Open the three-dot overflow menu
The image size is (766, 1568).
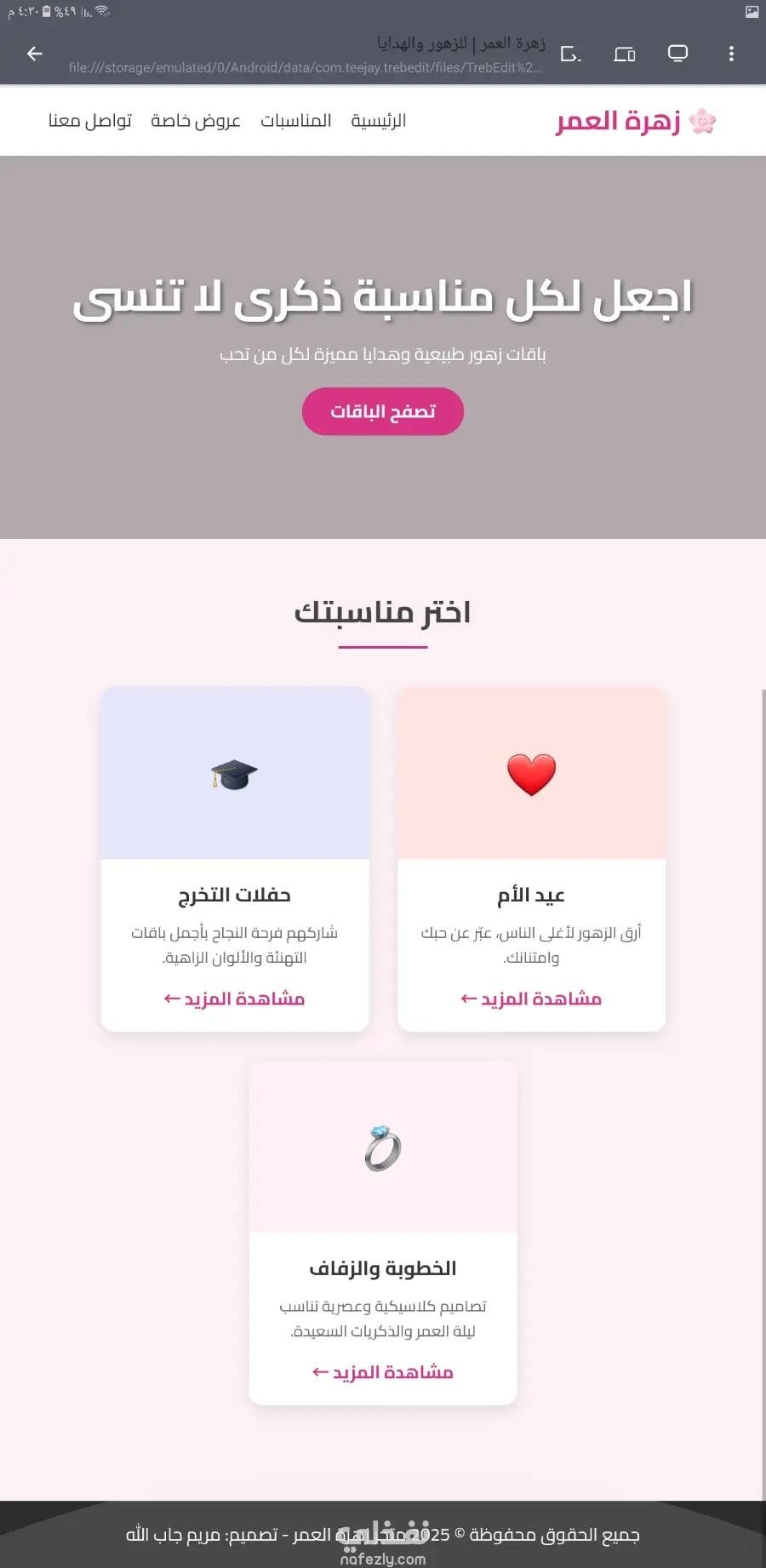tap(731, 54)
